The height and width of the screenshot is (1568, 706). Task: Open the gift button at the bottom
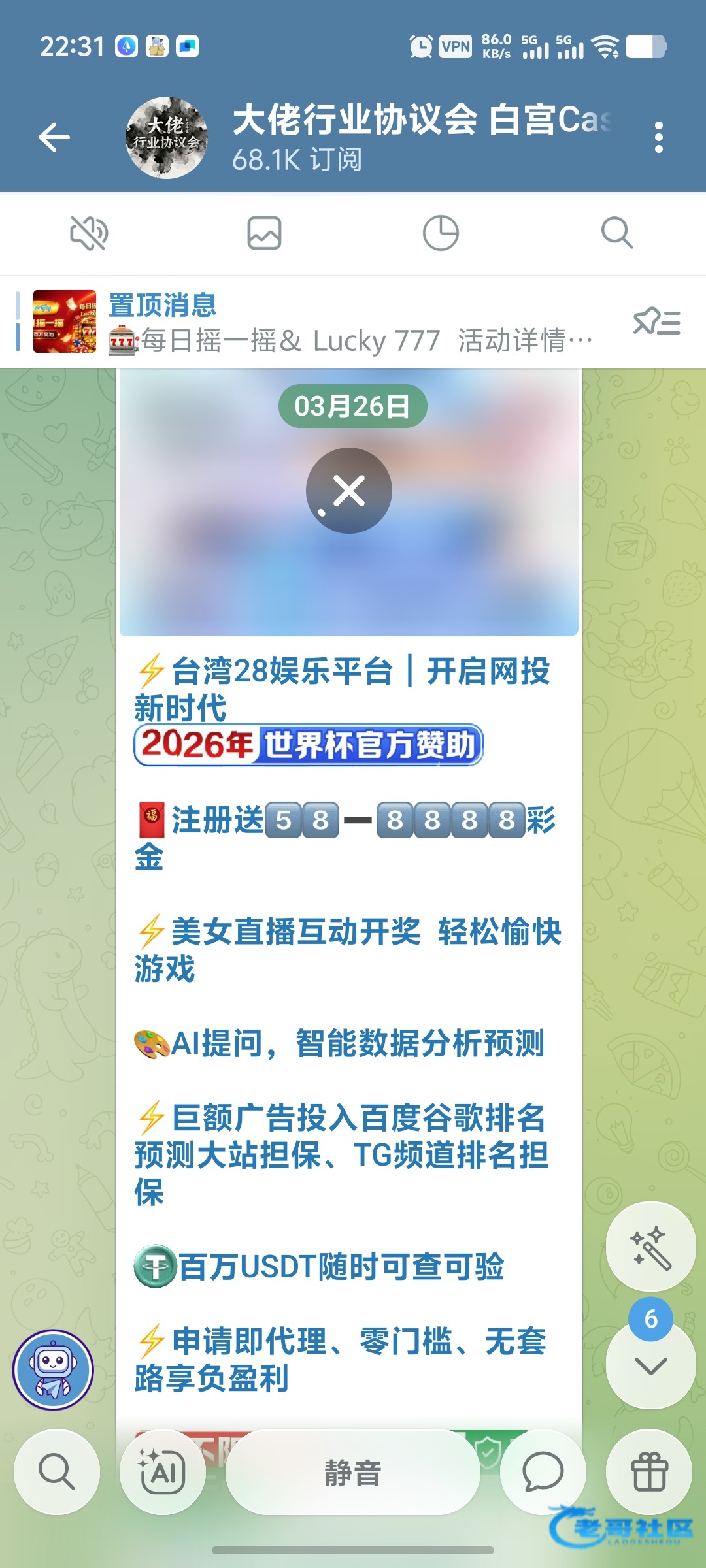pyautogui.click(x=649, y=1472)
